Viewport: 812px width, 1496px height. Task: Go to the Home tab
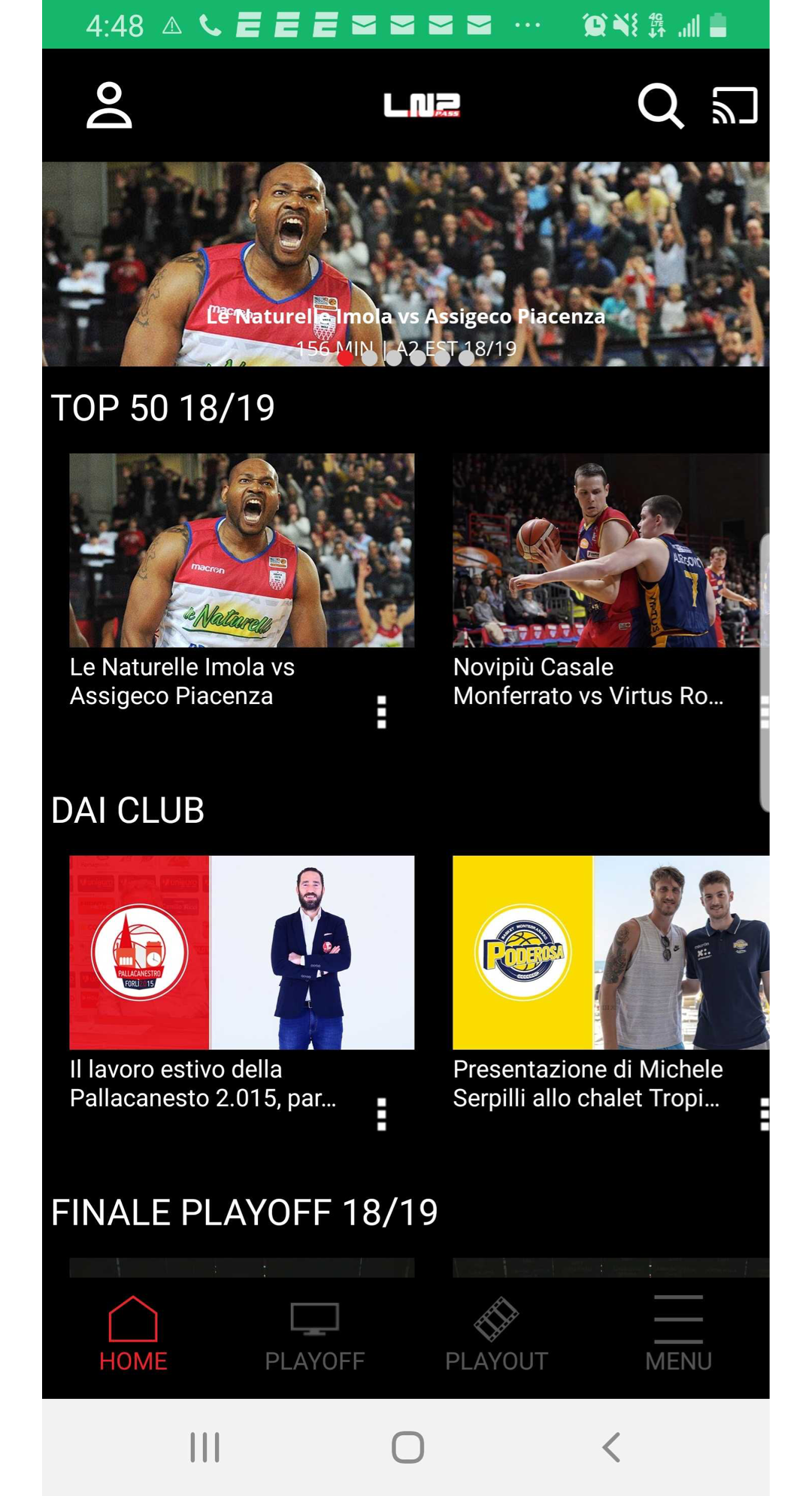[x=133, y=1334]
